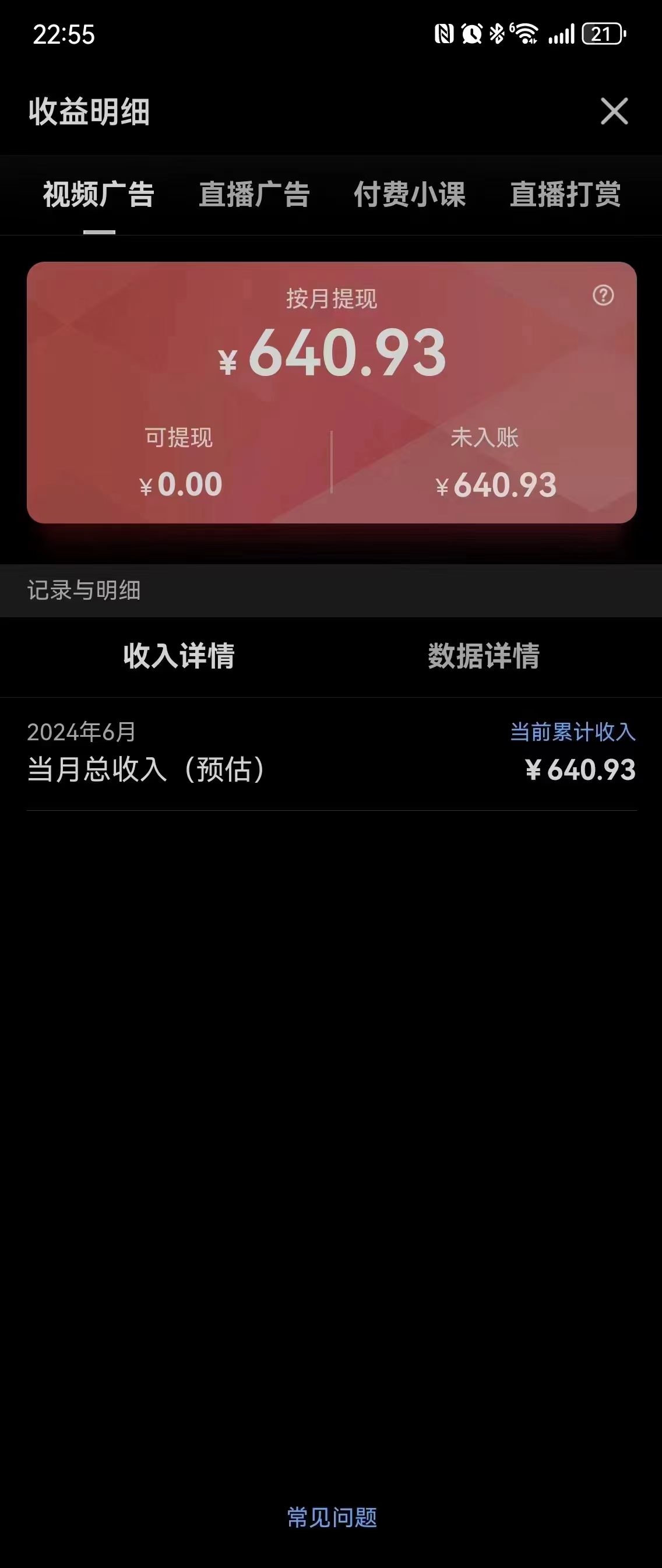Open the 2024年6月 monthly income row
Screen dimensions: 662x1568
click(331, 754)
